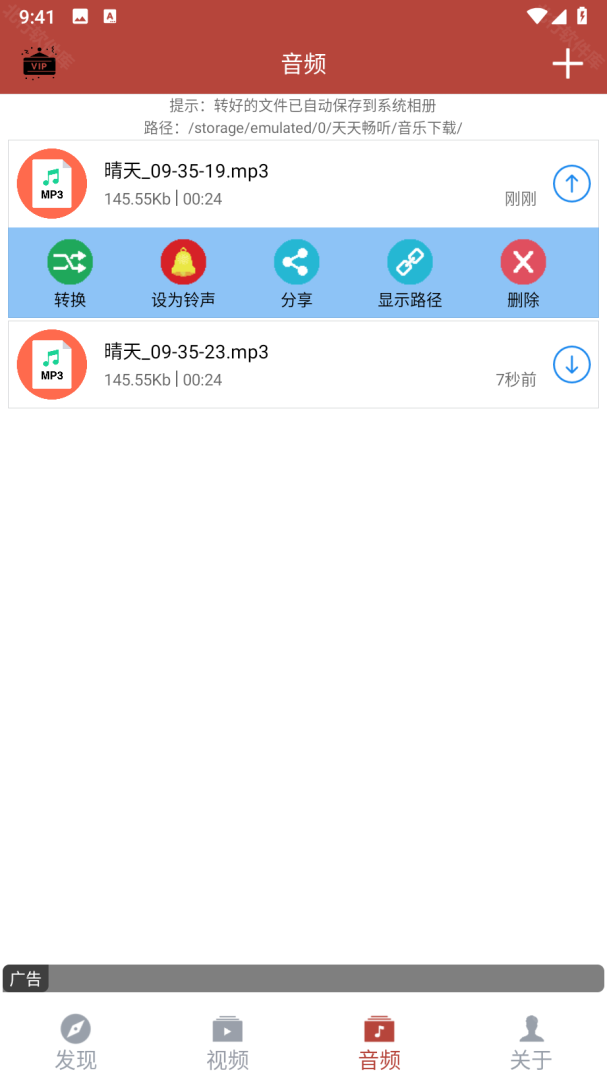The height and width of the screenshot is (1080, 607).
Task: Open the VIP membership icon
Action: [x=40, y=64]
